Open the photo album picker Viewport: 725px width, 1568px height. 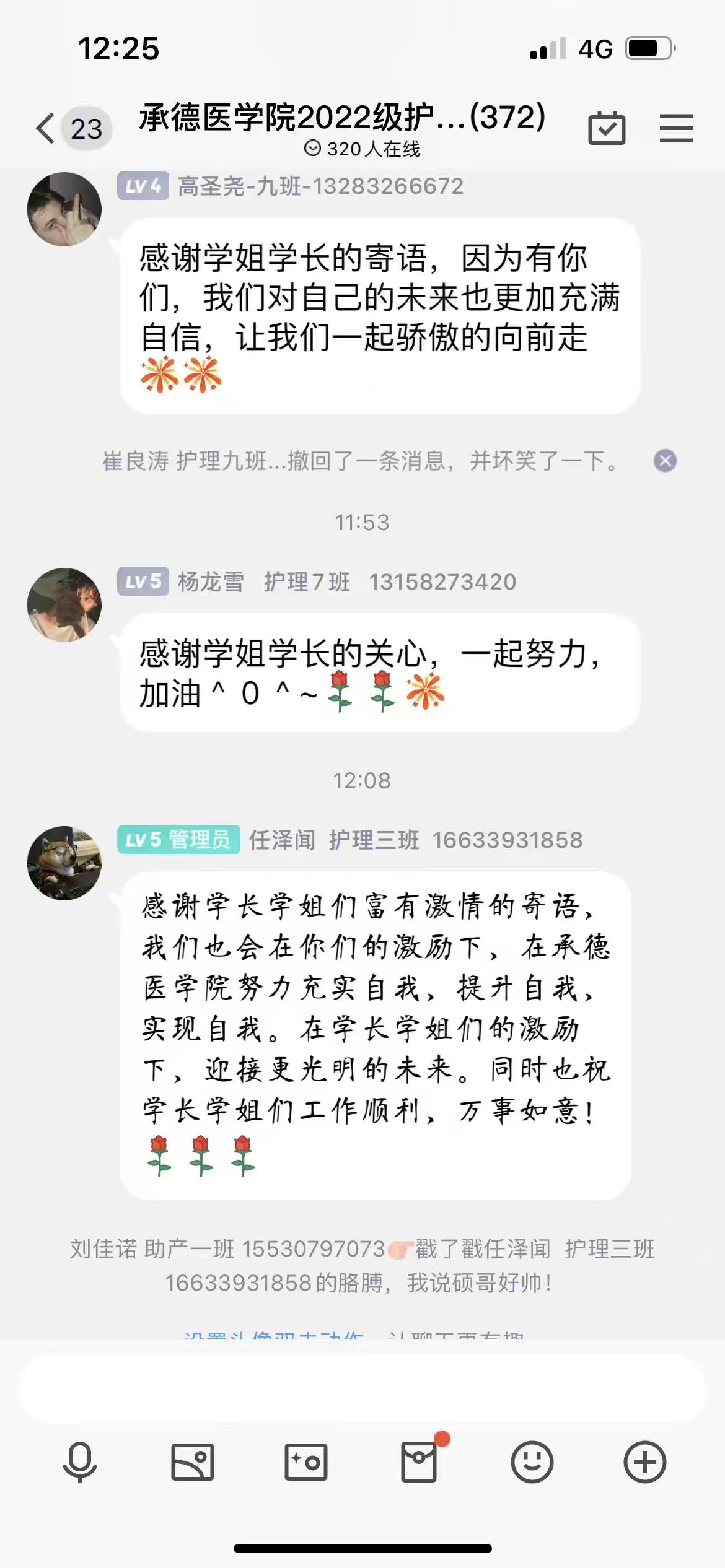pos(193,1462)
